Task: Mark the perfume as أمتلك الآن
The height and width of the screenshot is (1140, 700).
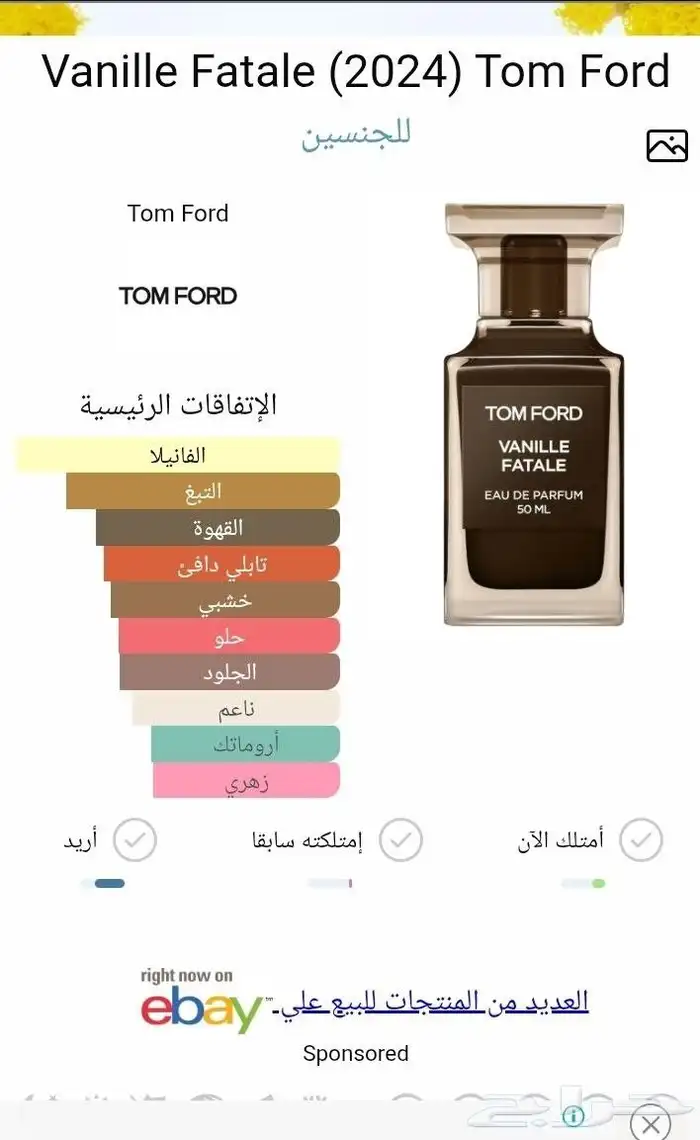Action: coord(640,840)
